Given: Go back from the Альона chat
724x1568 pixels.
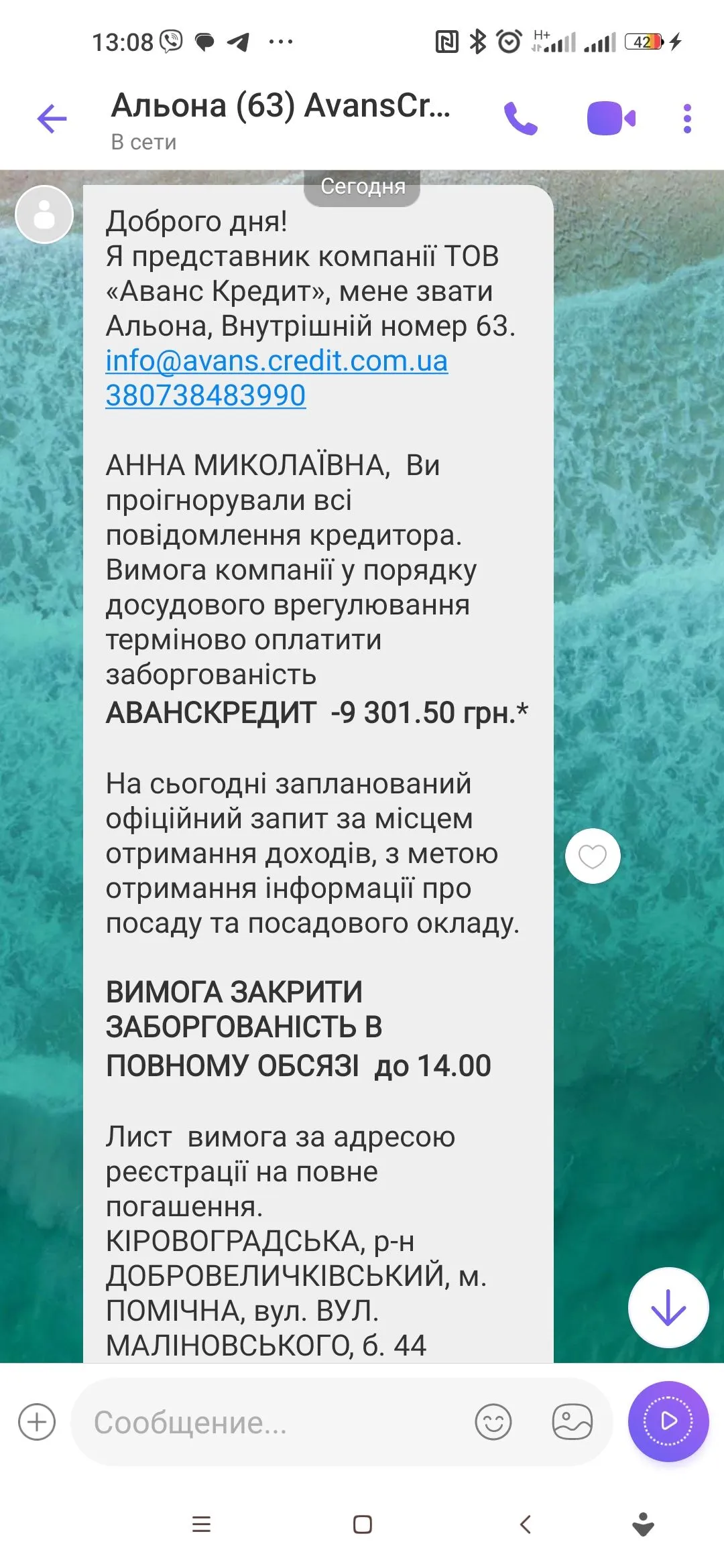Looking at the screenshot, I should pyautogui.click(x=52, y=120).
